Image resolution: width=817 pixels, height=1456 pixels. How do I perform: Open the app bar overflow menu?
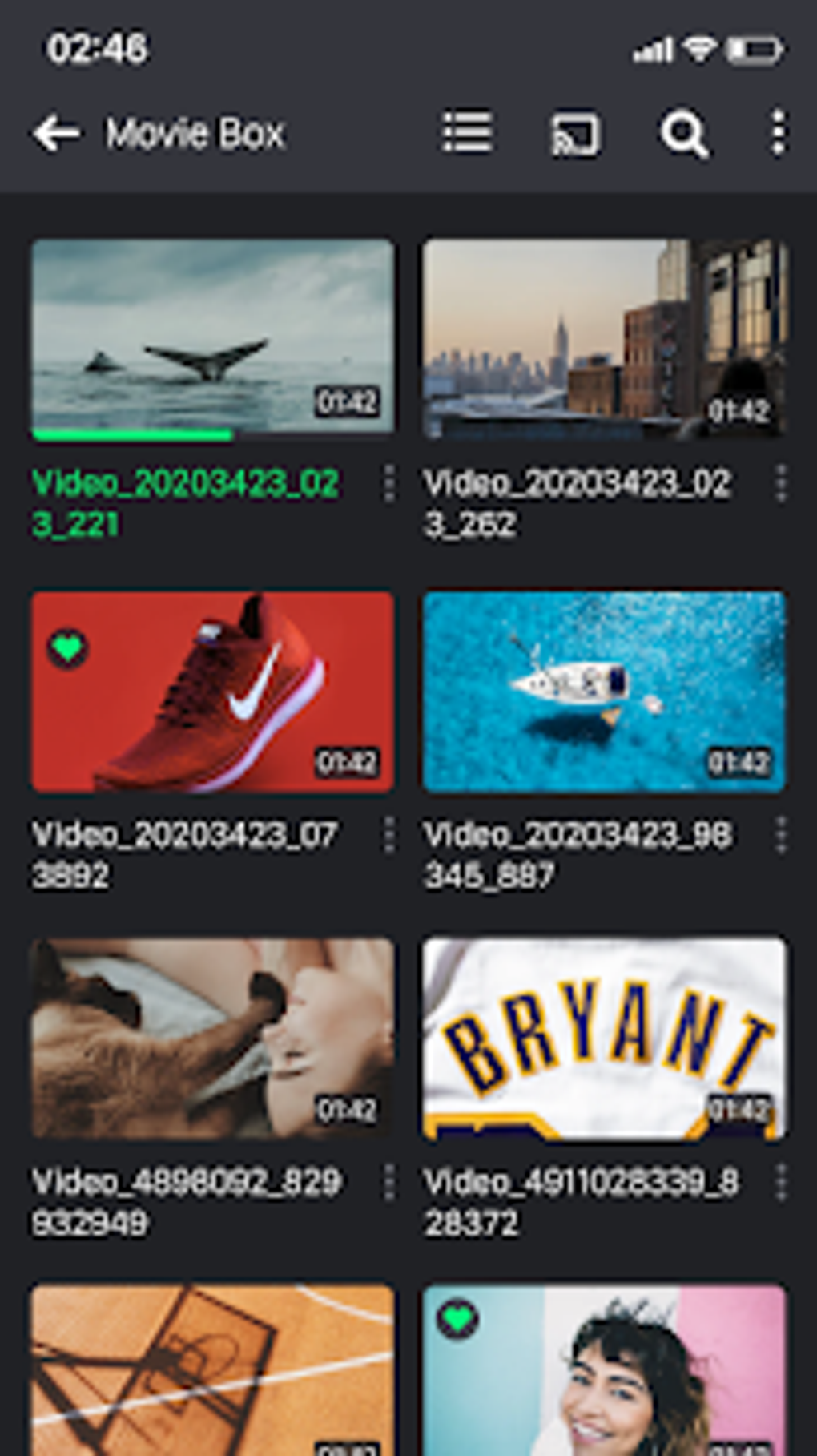click(779, 133)
